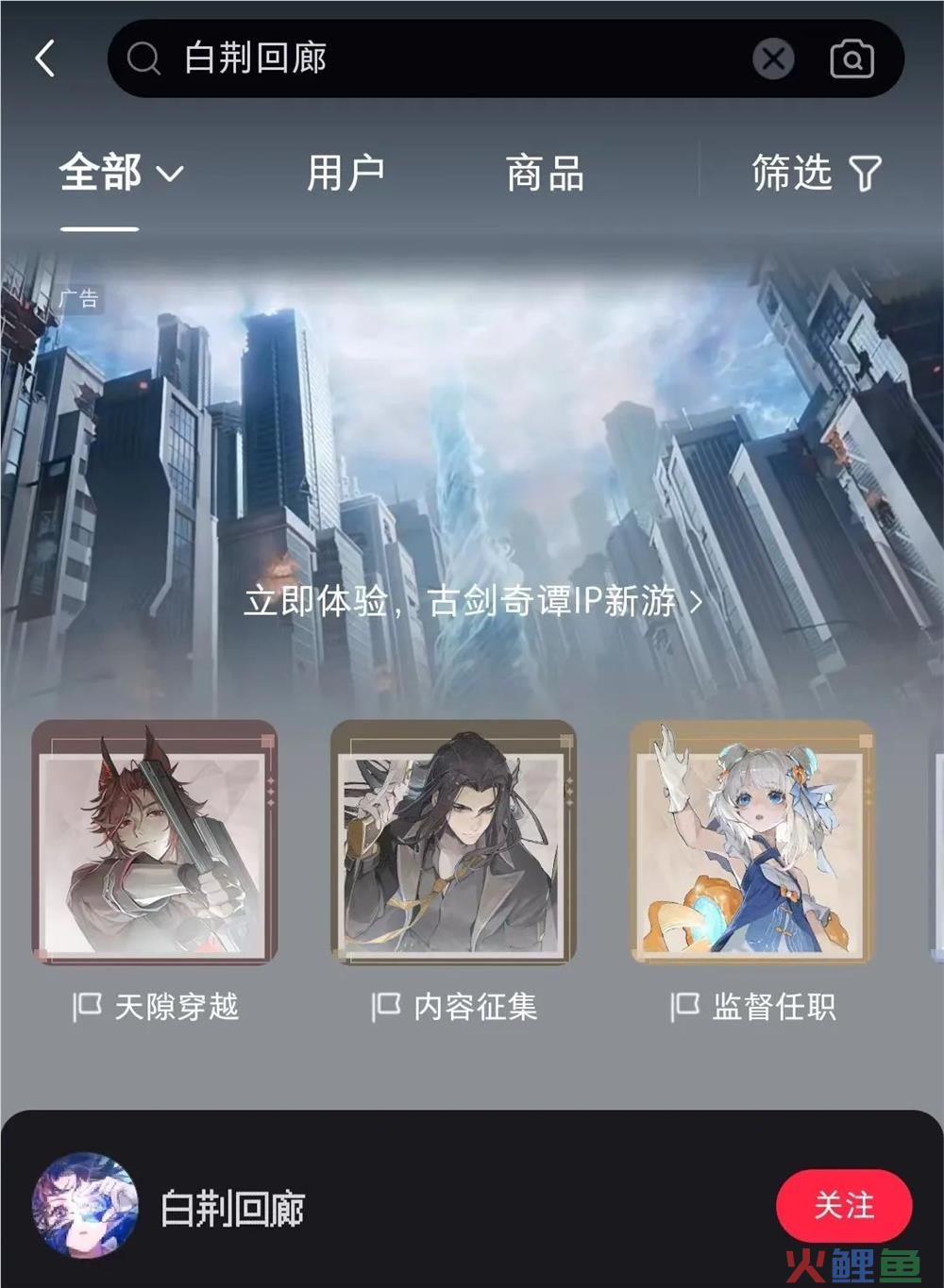This screenshot has height=1288, width=944.
Task: Switch to the 商品 tab
Action: (545, 174)
